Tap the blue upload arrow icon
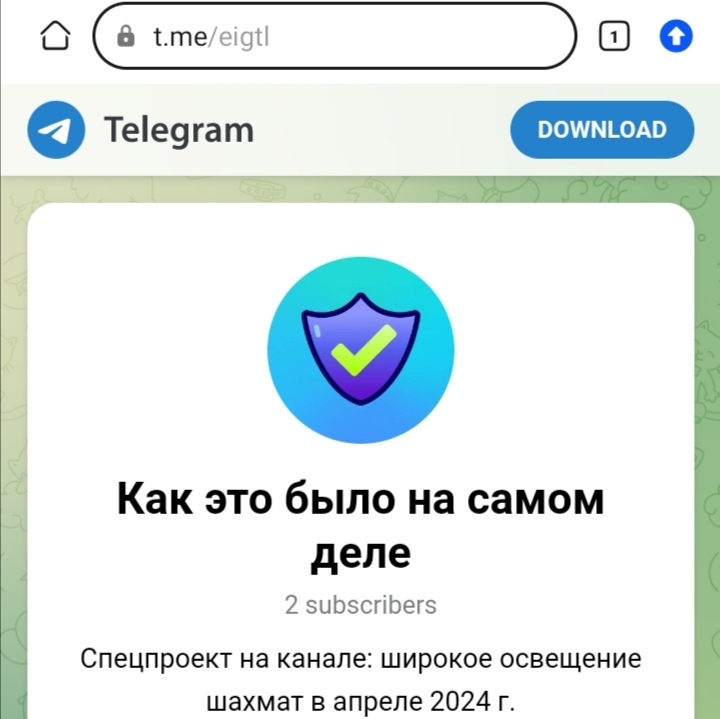 pos(676,37)
